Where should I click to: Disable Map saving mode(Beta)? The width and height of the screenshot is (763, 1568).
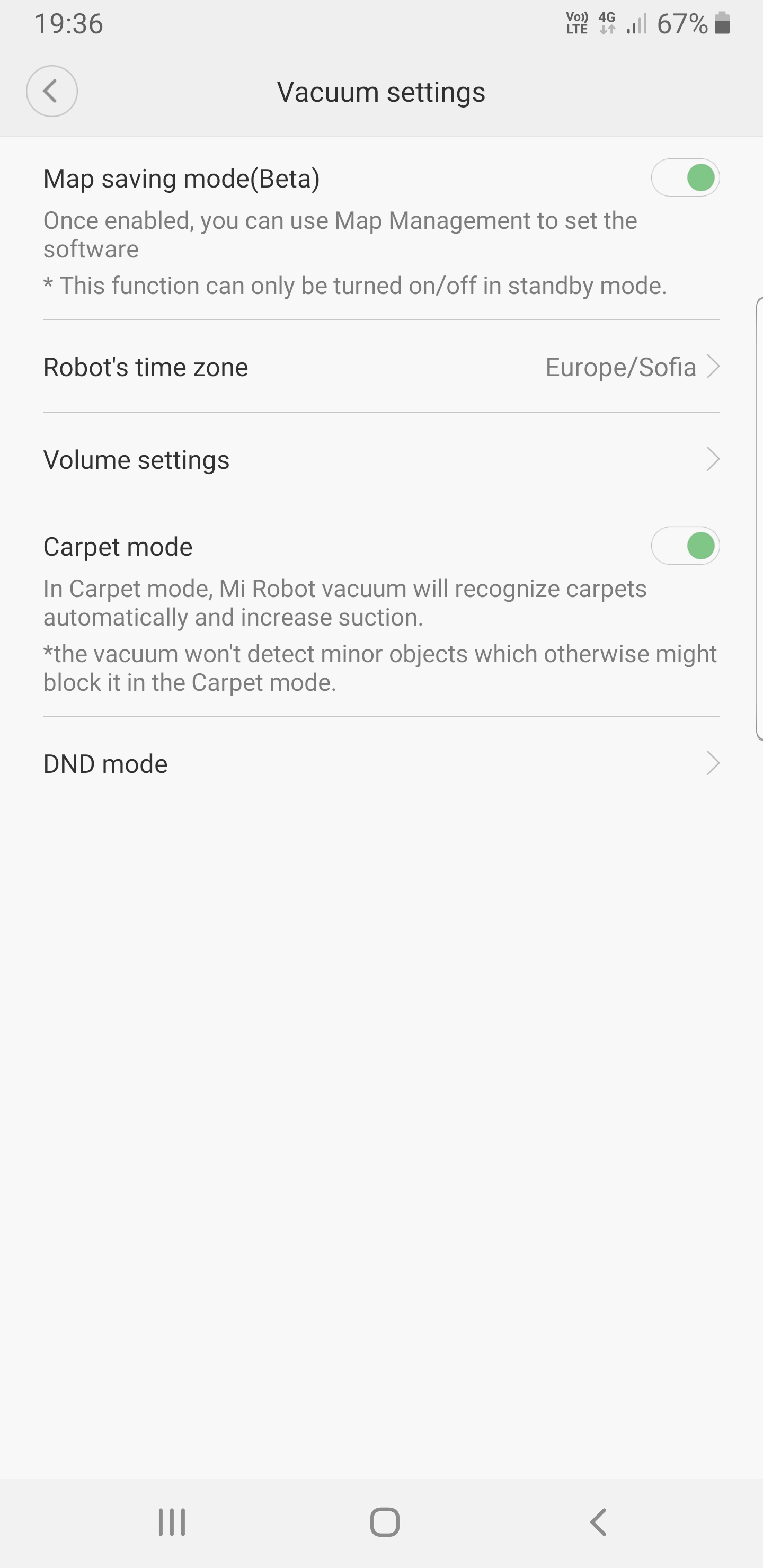click(x=685, y=178)
